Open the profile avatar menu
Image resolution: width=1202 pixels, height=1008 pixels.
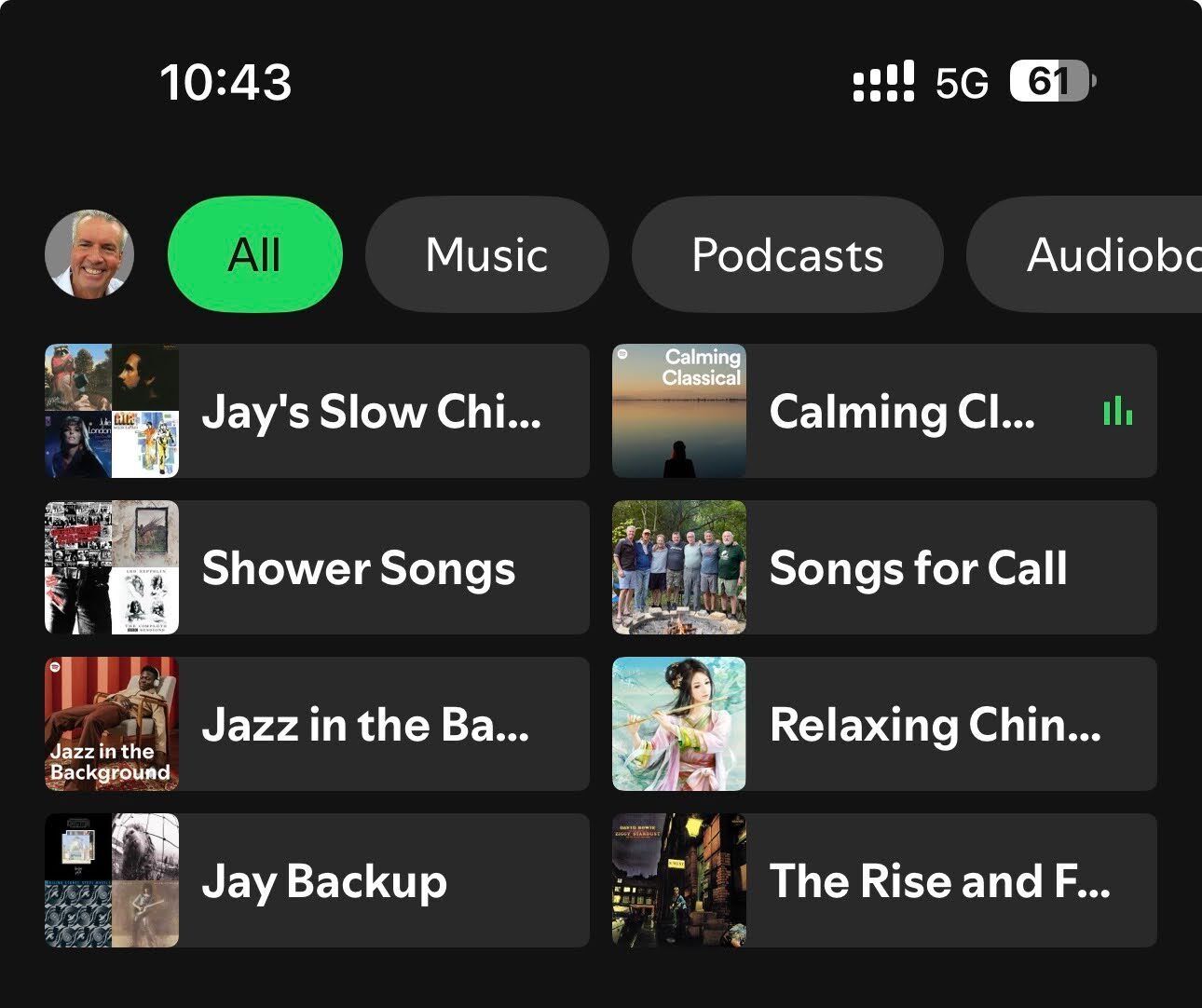point(89,254)
